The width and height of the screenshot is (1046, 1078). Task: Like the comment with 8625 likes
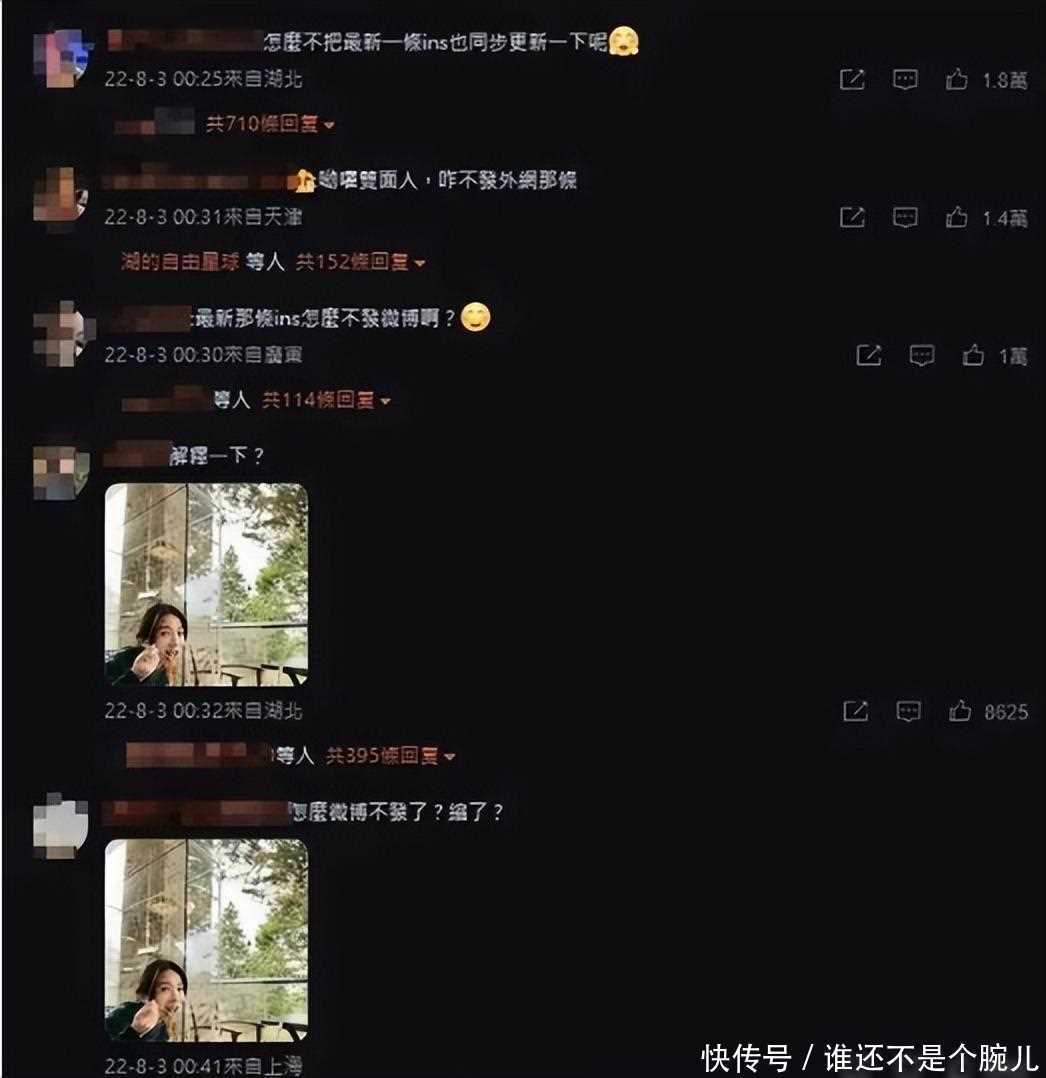(960, 711)
